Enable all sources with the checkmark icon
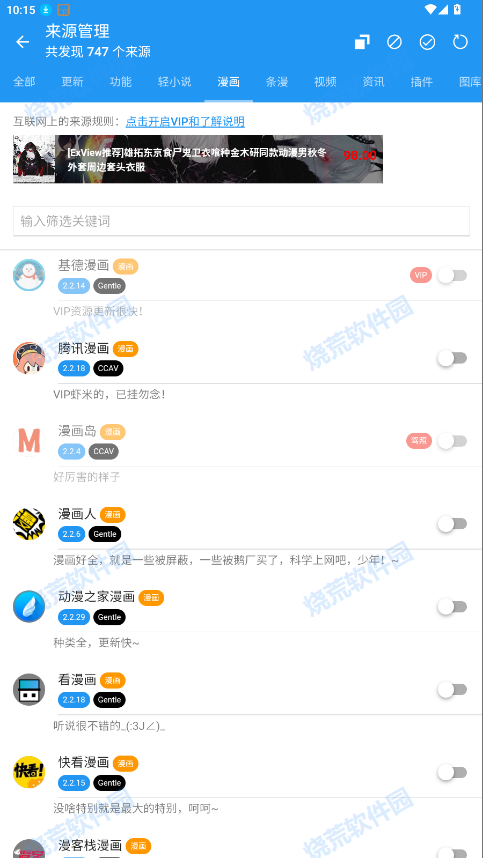This screenshot has height=858, width=483. click(x=427, y=42)
